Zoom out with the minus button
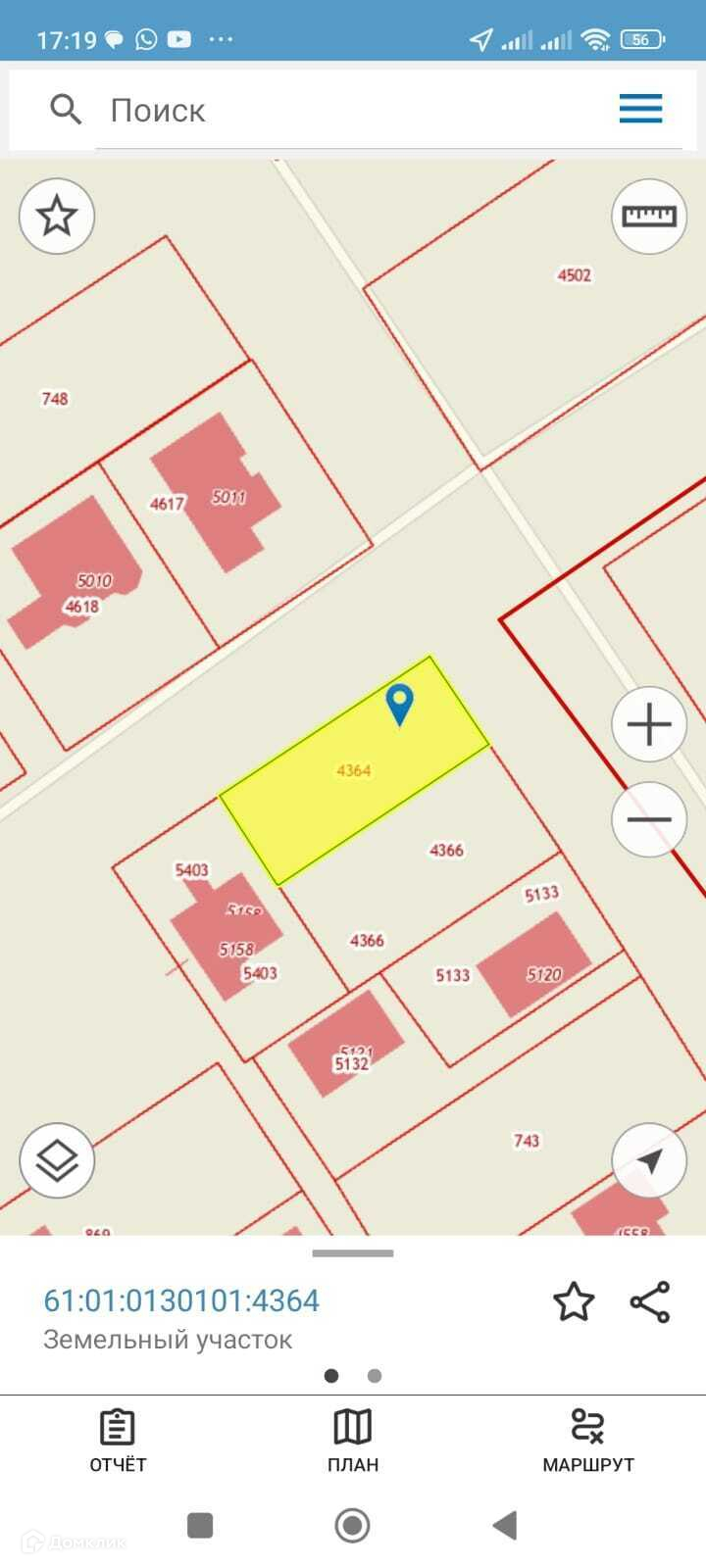The width and height of the screenshot is (706, 1568). click(x=649, y=819)
